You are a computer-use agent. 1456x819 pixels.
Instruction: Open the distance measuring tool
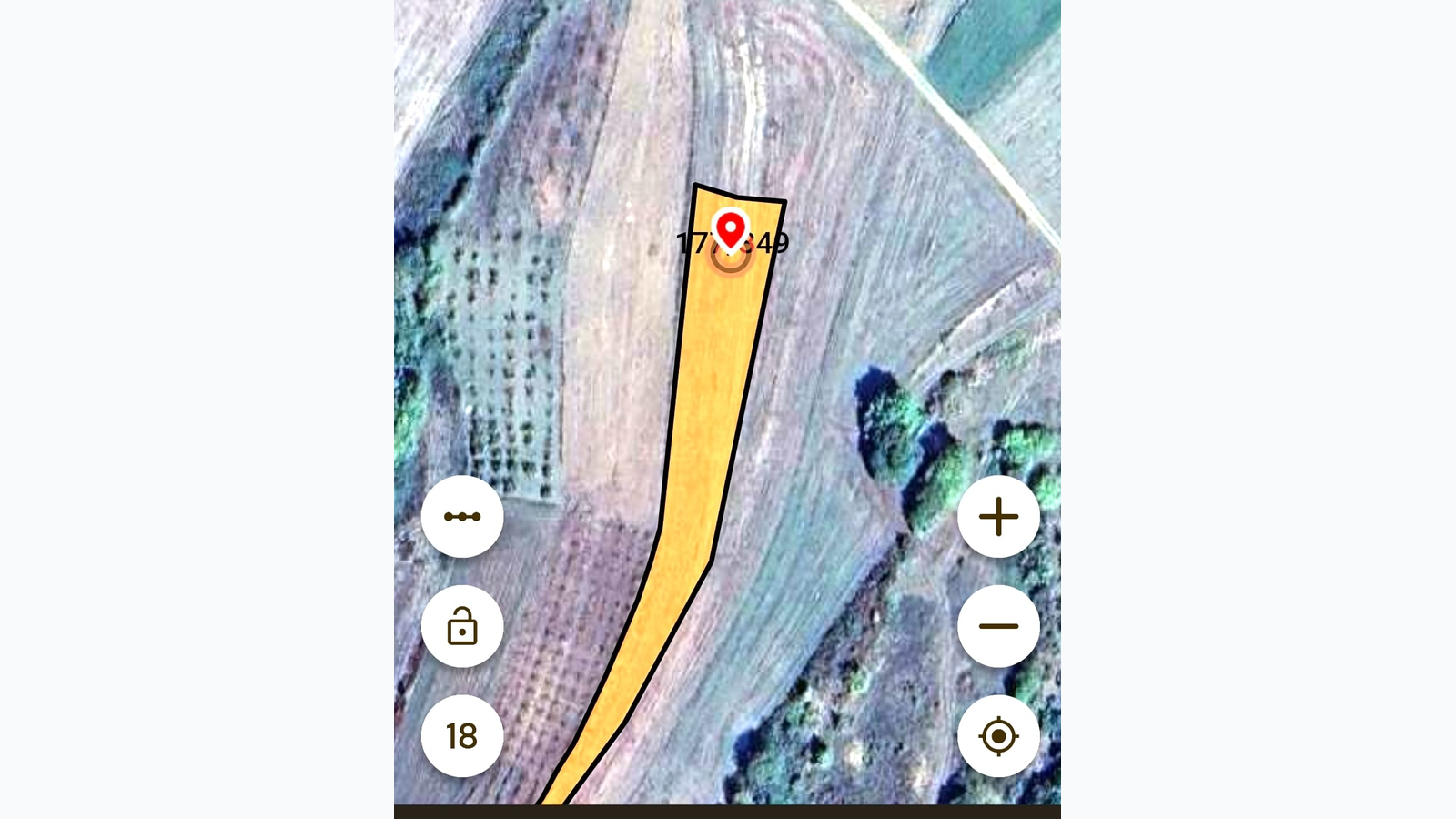point(462,517)
